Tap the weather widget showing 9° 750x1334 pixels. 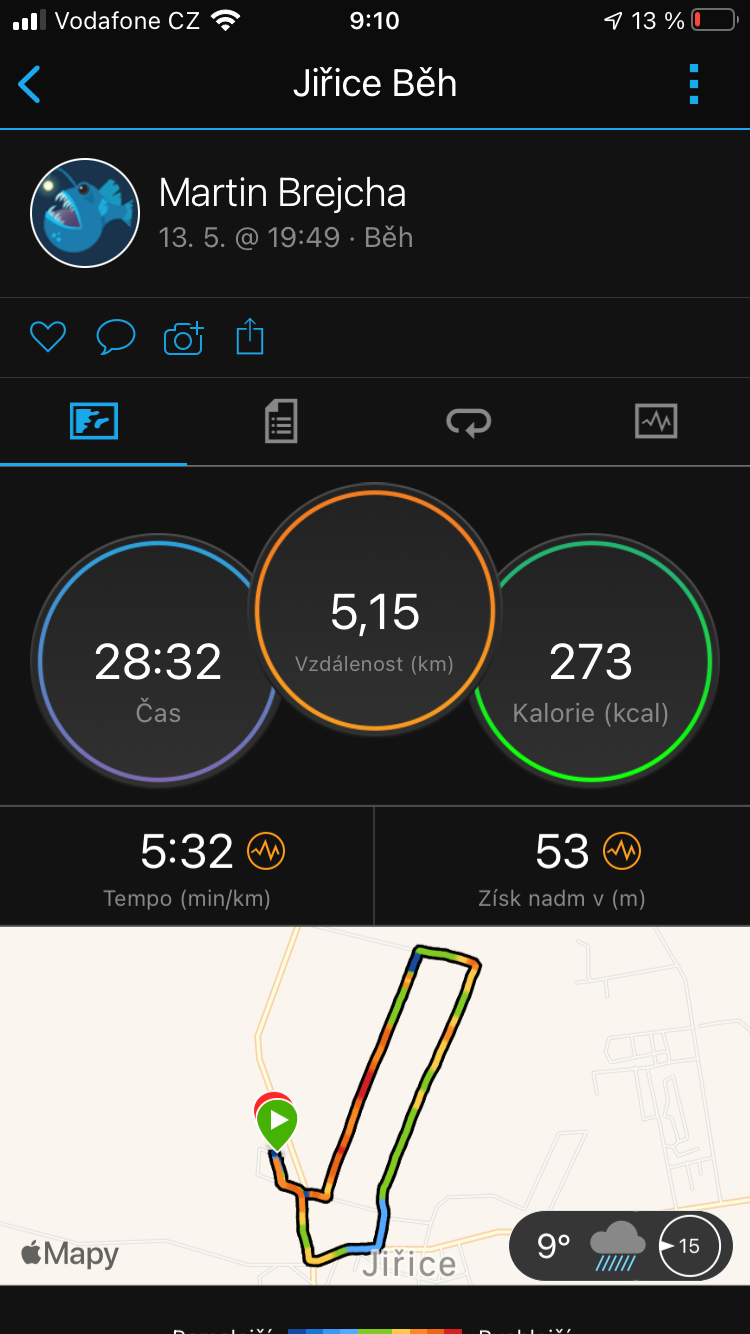(620, 1246)
